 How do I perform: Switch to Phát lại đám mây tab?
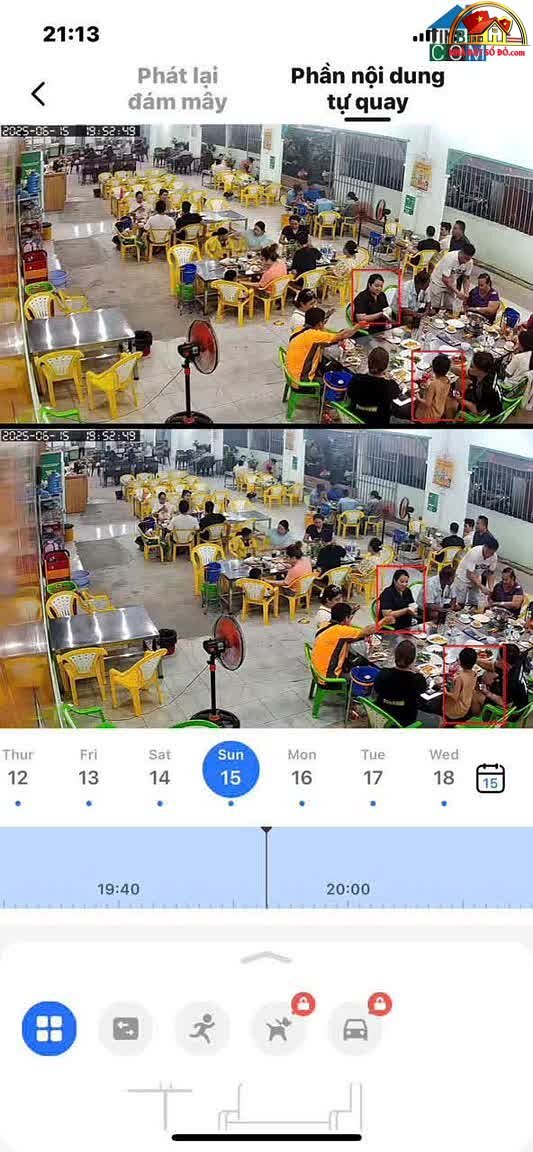click(x=177, y=89)
